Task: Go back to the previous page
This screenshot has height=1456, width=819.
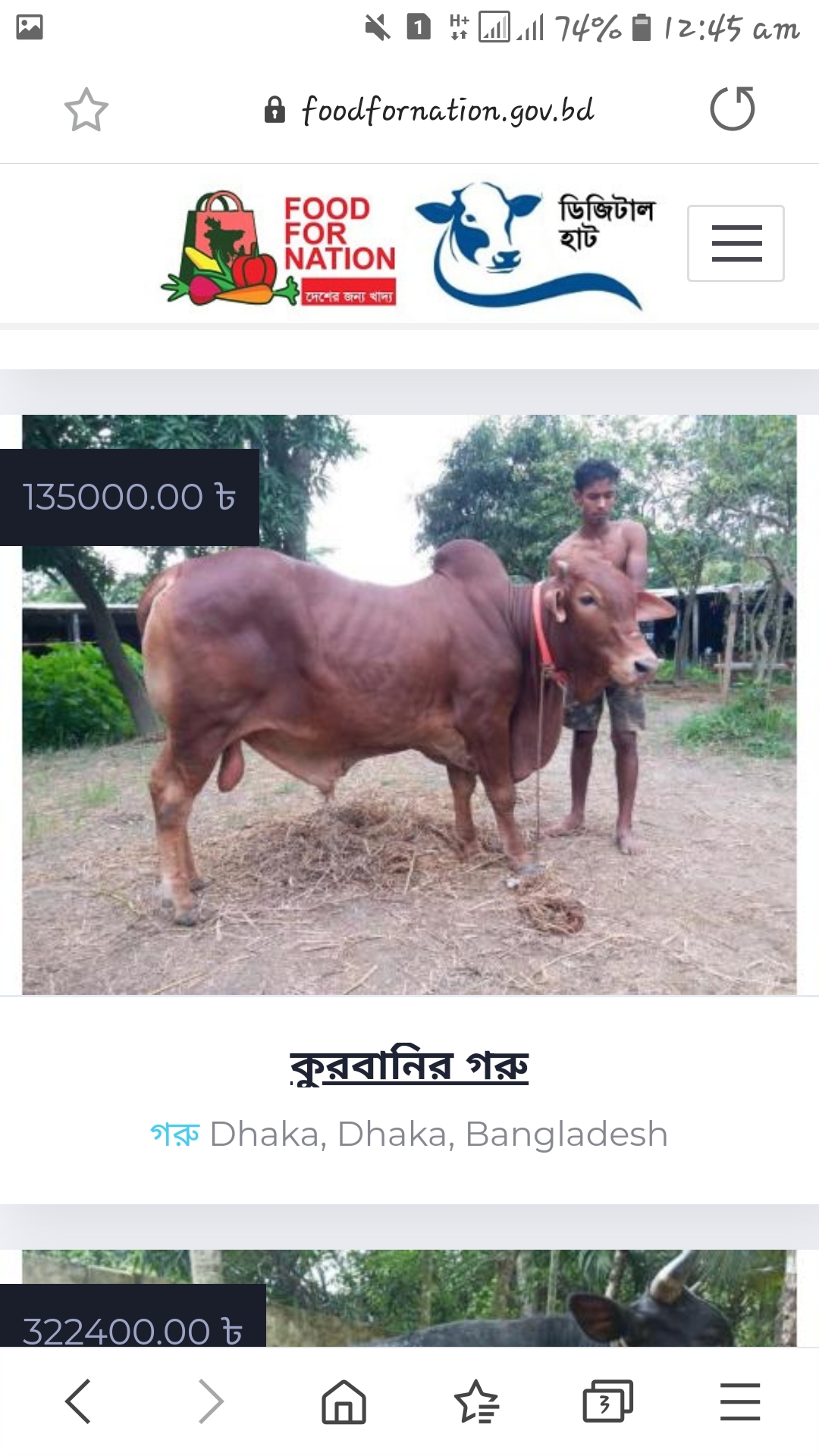Action: click(78, 1401)
